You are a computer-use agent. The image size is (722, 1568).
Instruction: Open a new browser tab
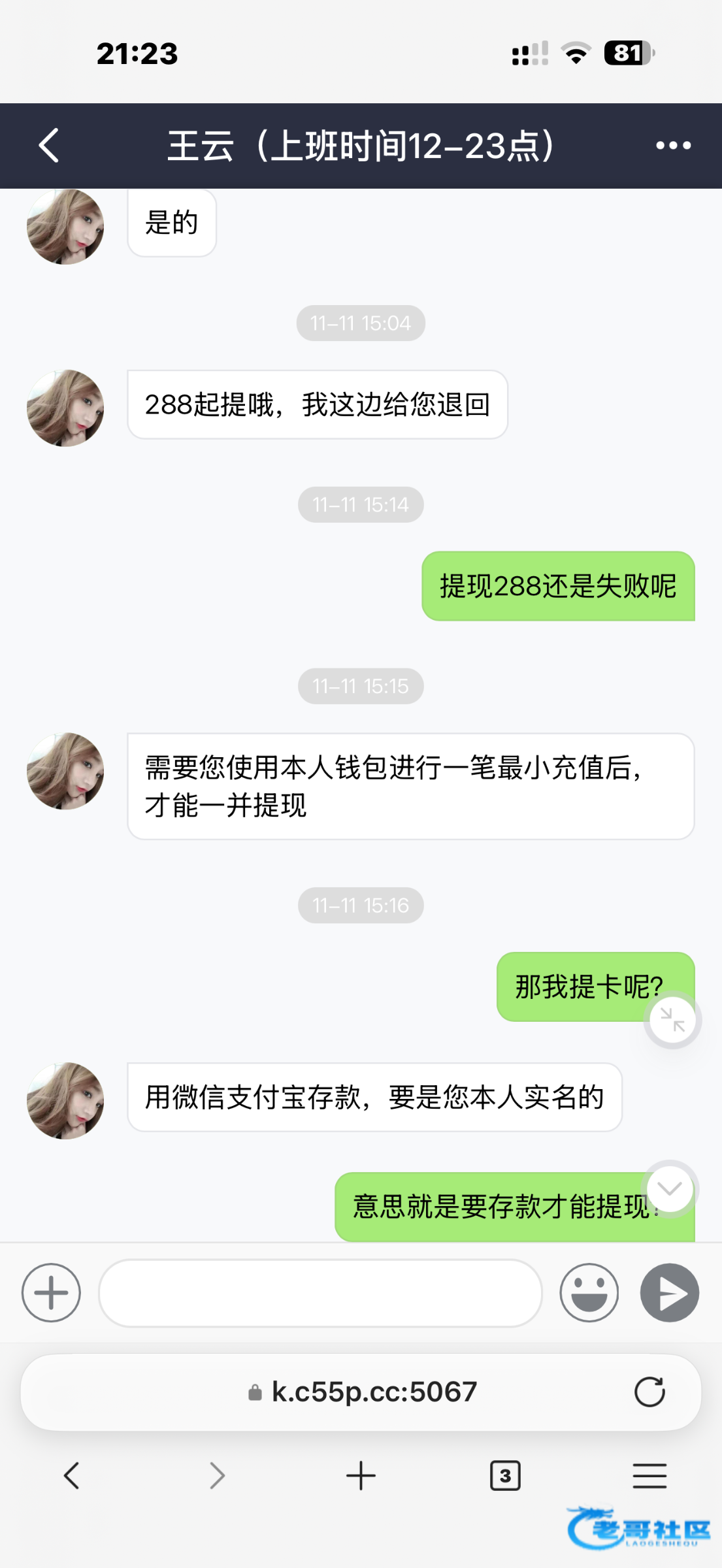click(x=361, y=1475)
